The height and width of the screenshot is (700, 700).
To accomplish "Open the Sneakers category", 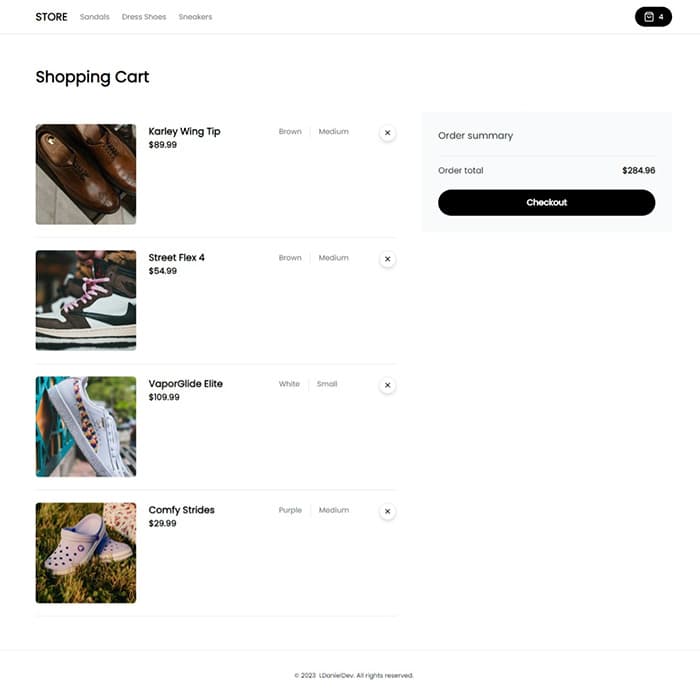I will pos(195,17).
